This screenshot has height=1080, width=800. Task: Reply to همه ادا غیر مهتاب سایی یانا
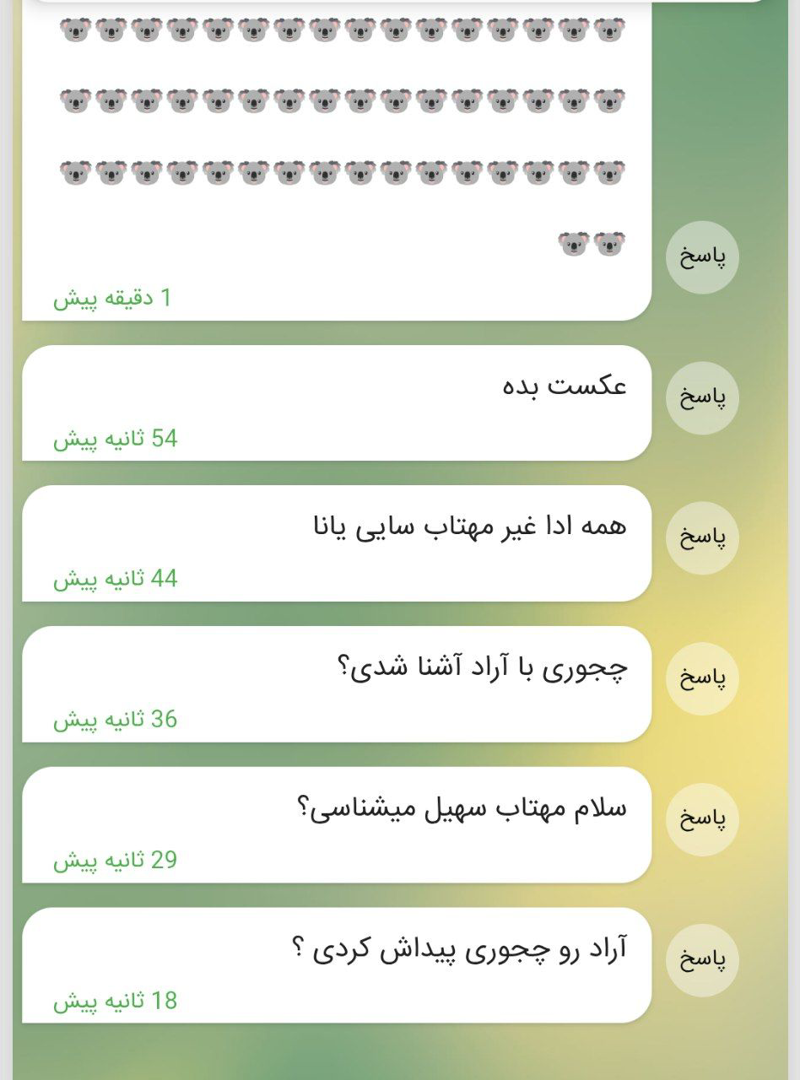point(701,539)
